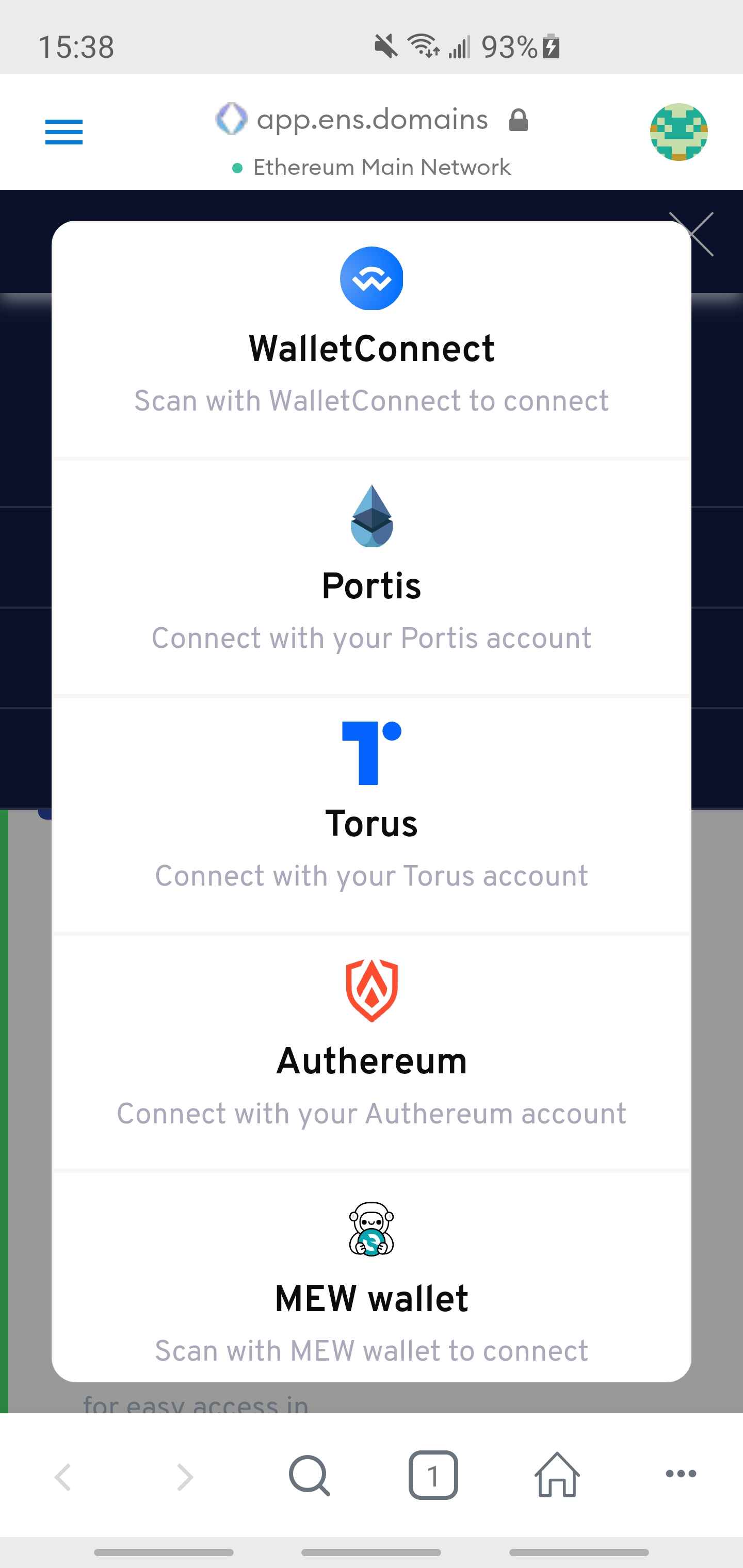View open browser tabs
This screenshot has width=743, height=1568.
pos(433,1476)
